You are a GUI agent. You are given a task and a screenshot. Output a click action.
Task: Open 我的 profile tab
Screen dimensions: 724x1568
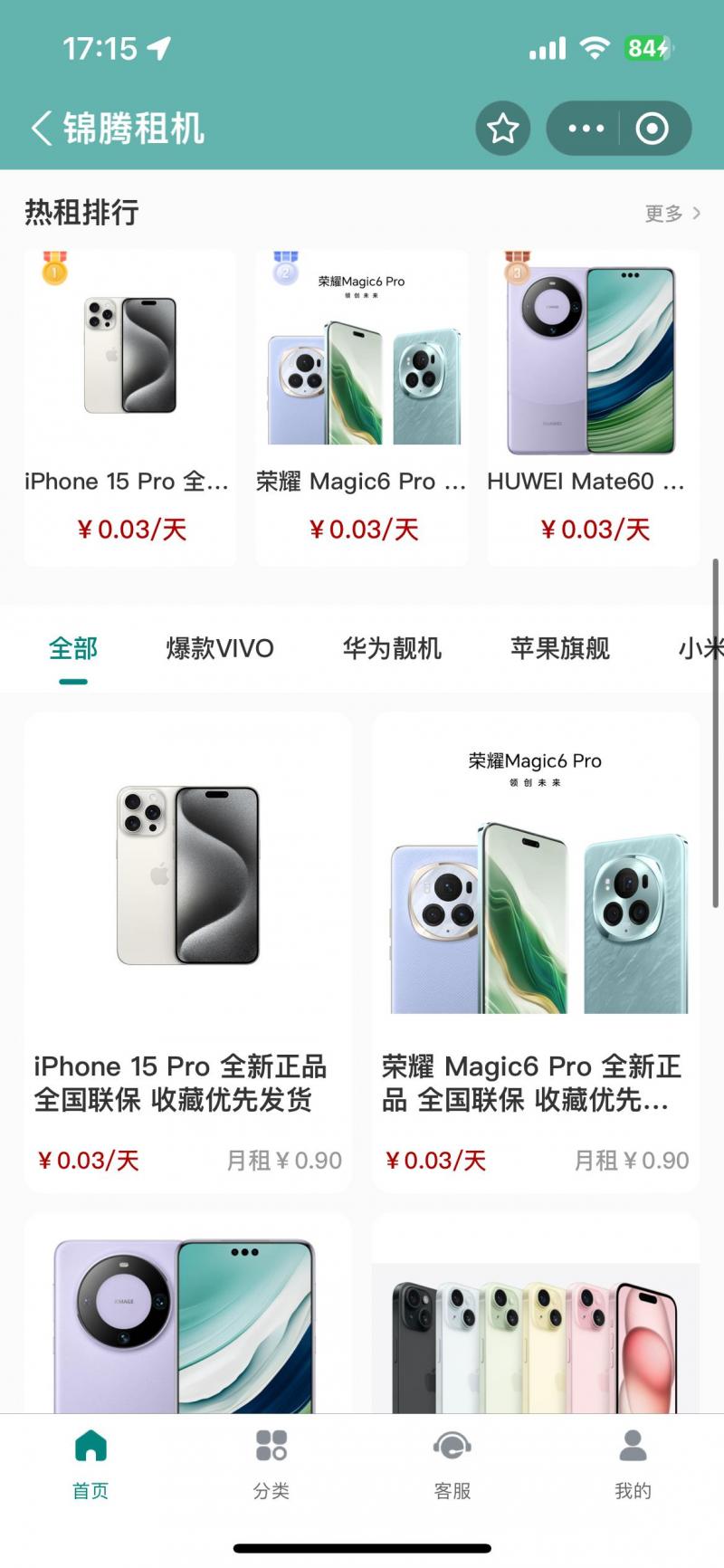633,1463
